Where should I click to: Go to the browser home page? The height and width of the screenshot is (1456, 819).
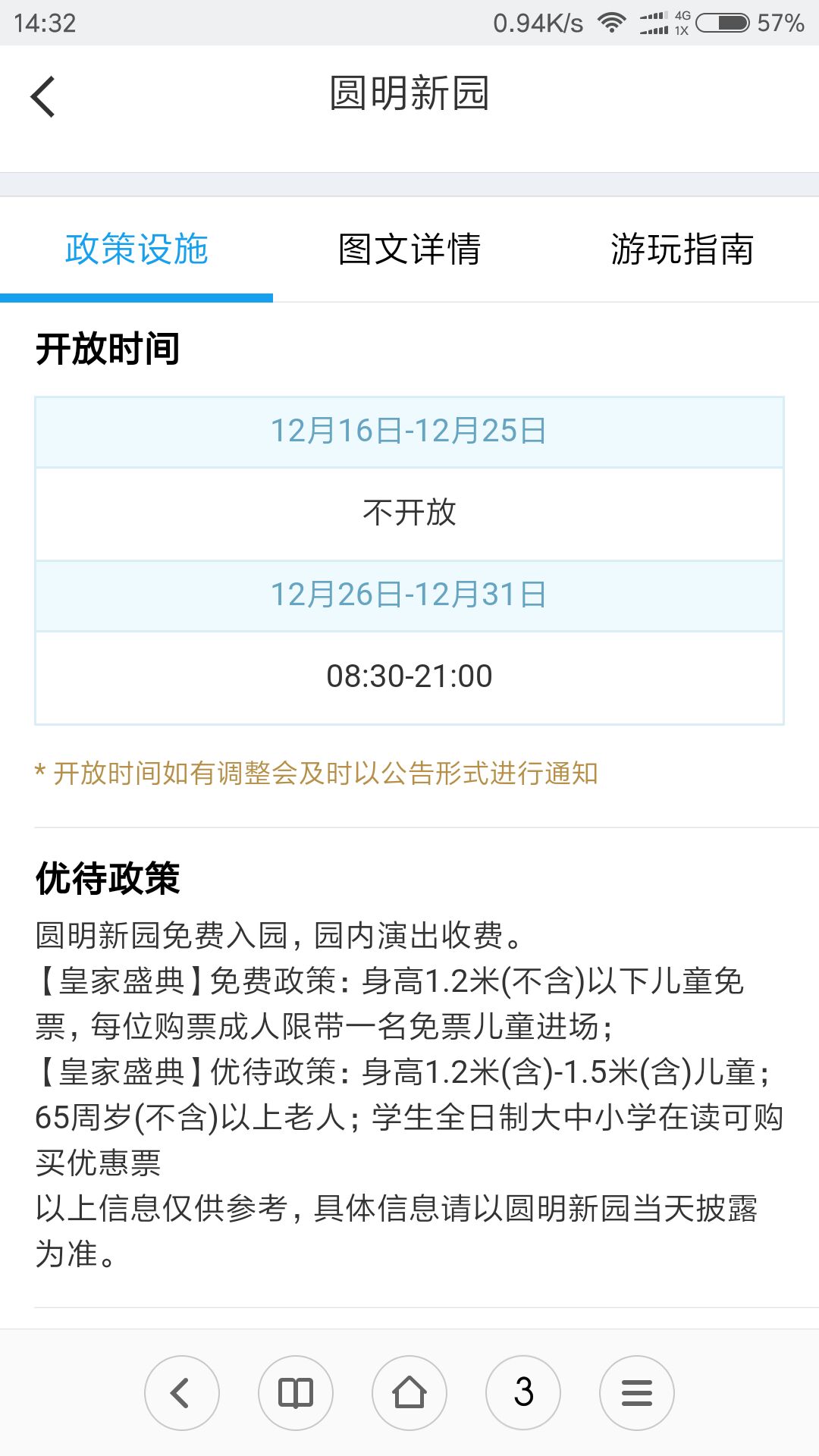point(409,1393)
